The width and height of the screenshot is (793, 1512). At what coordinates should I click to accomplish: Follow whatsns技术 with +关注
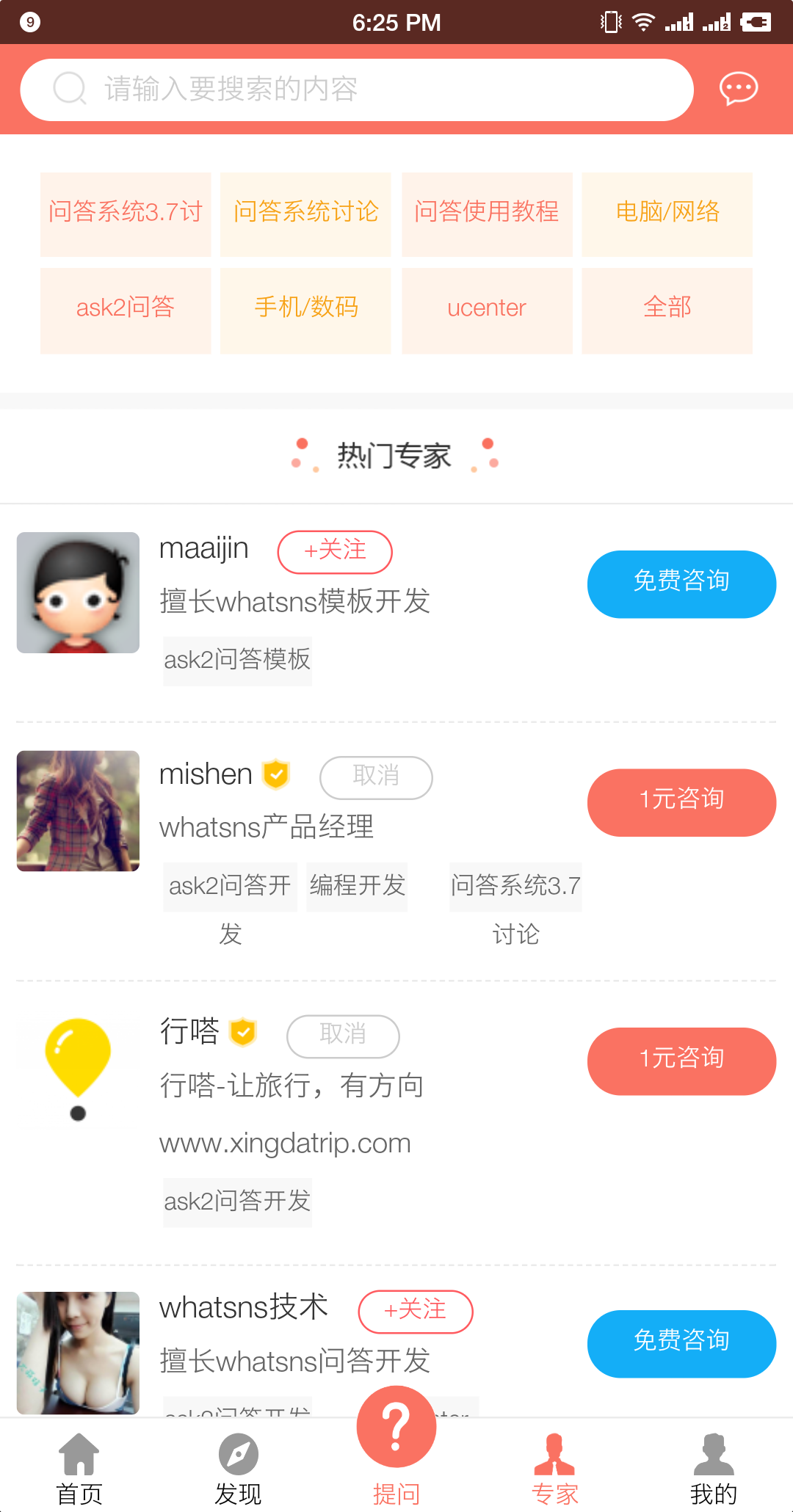pos(416,1311)
